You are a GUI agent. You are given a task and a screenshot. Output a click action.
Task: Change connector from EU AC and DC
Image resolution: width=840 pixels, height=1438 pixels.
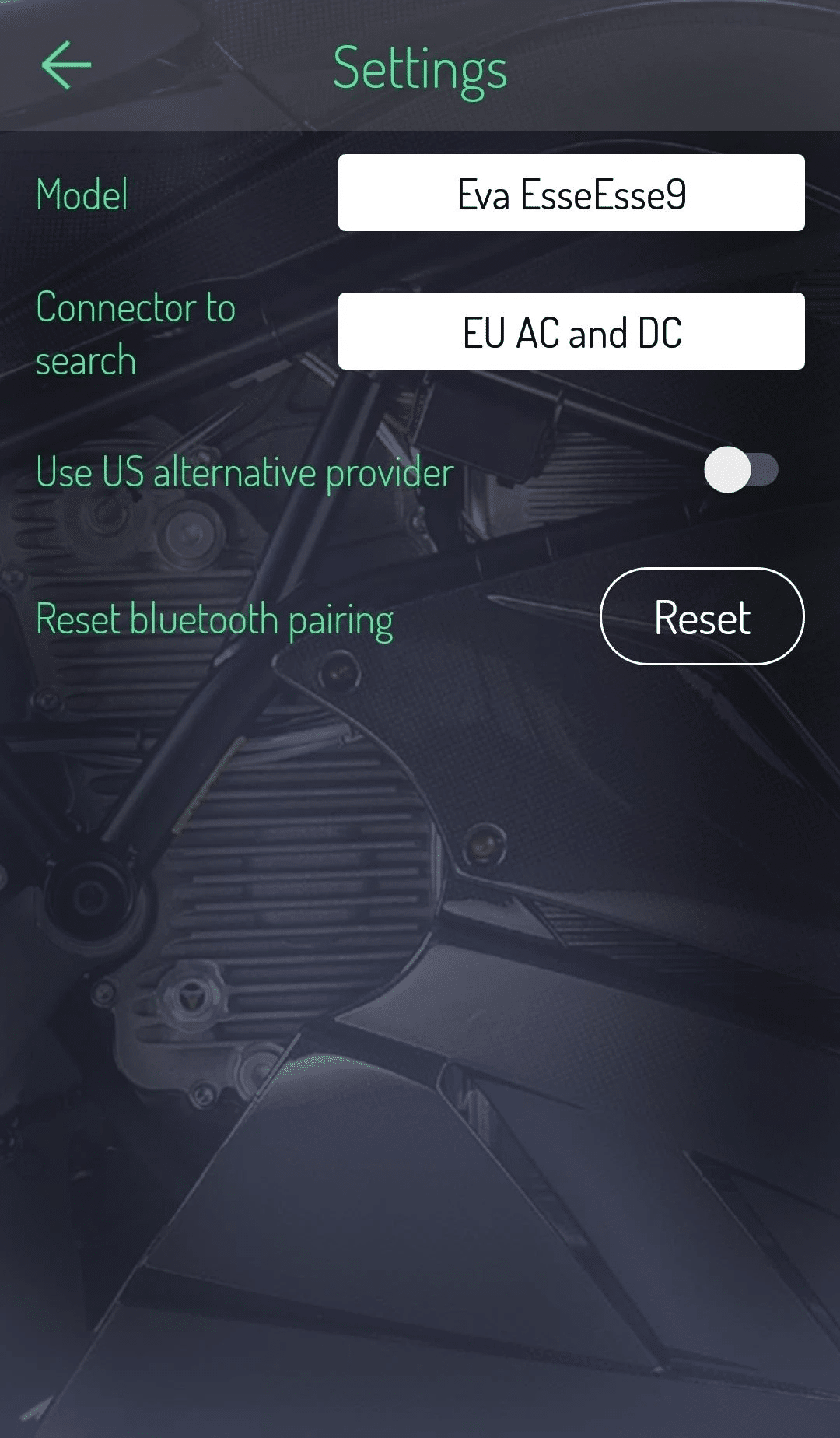point(572,331)
